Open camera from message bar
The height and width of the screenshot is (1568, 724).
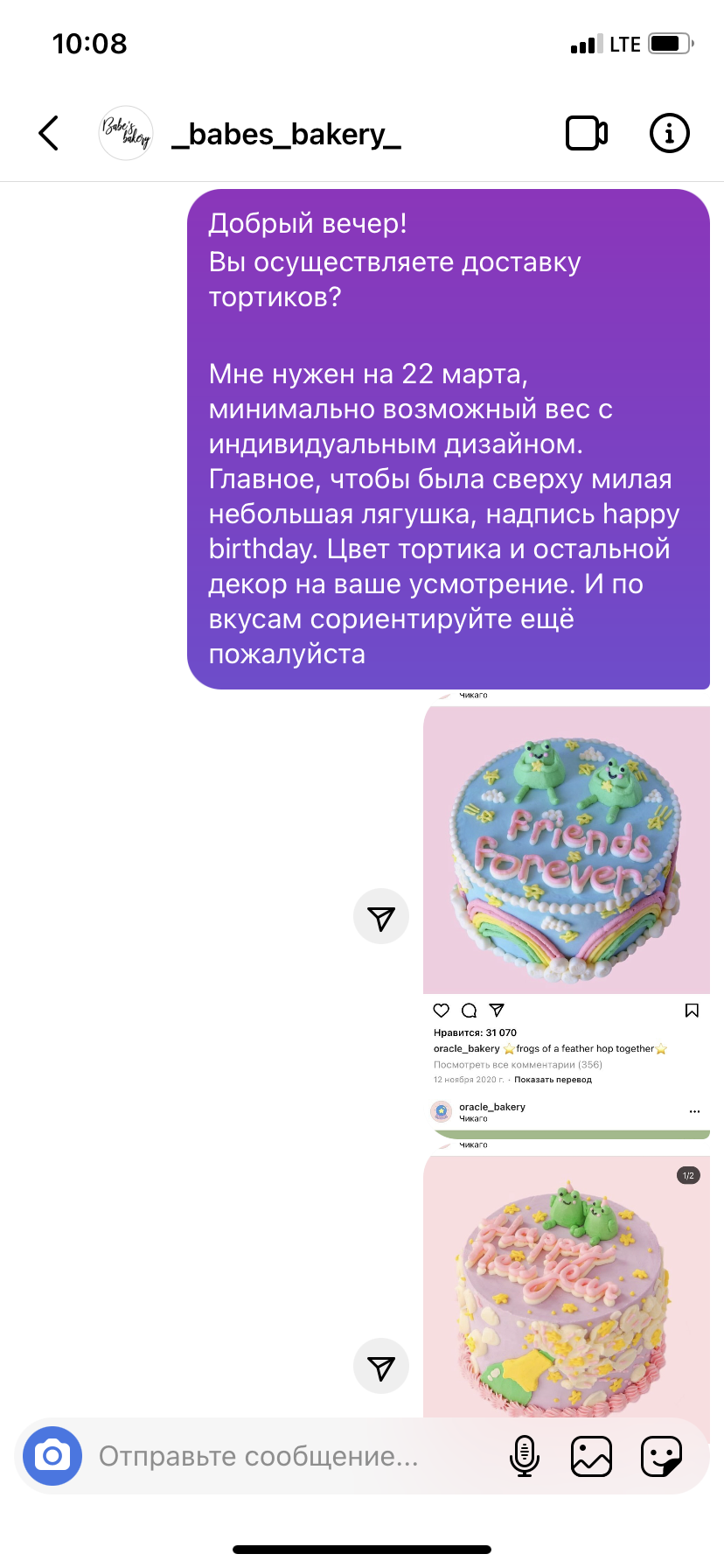tap(52, 1456)
